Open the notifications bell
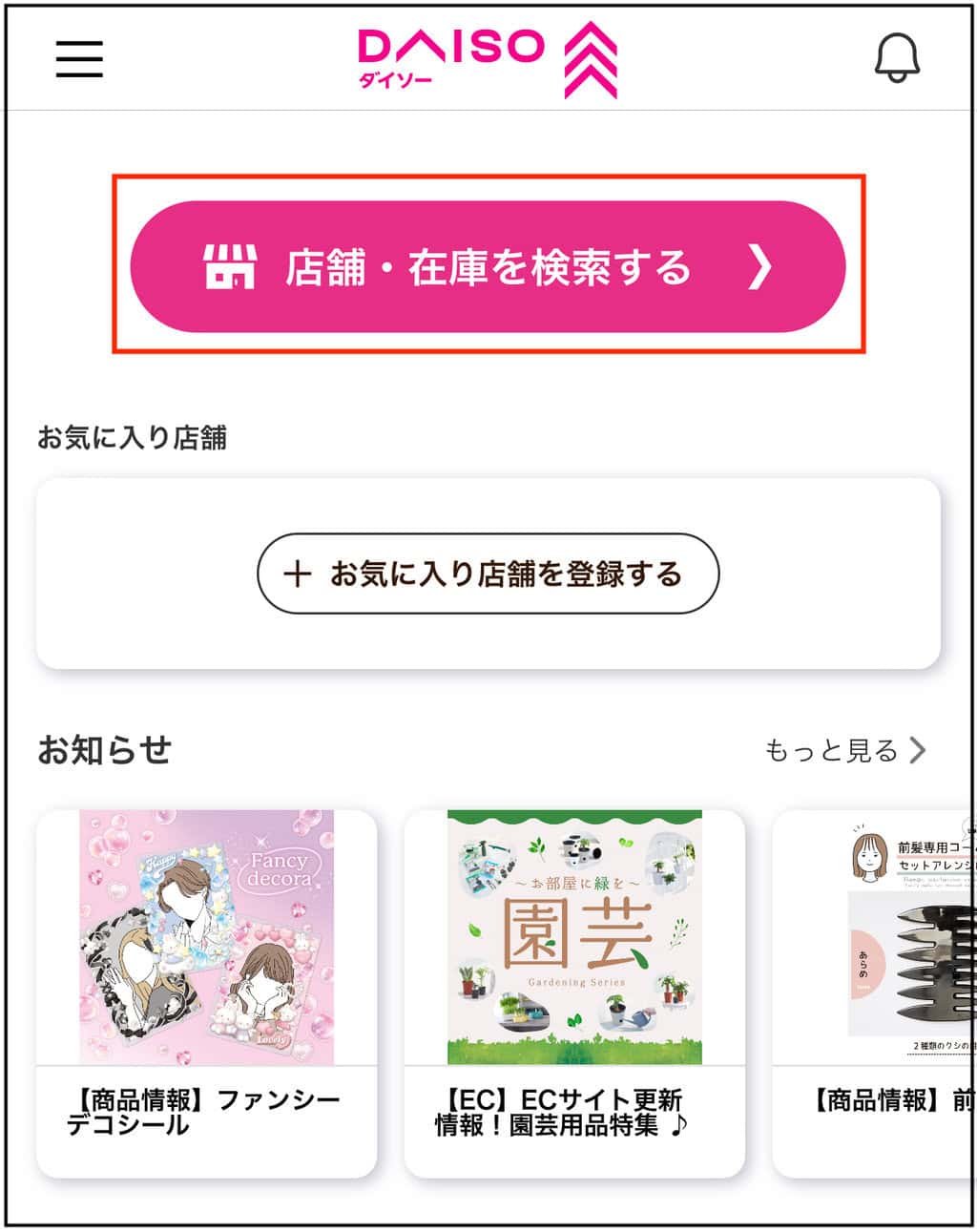 [x=897, y=58]
